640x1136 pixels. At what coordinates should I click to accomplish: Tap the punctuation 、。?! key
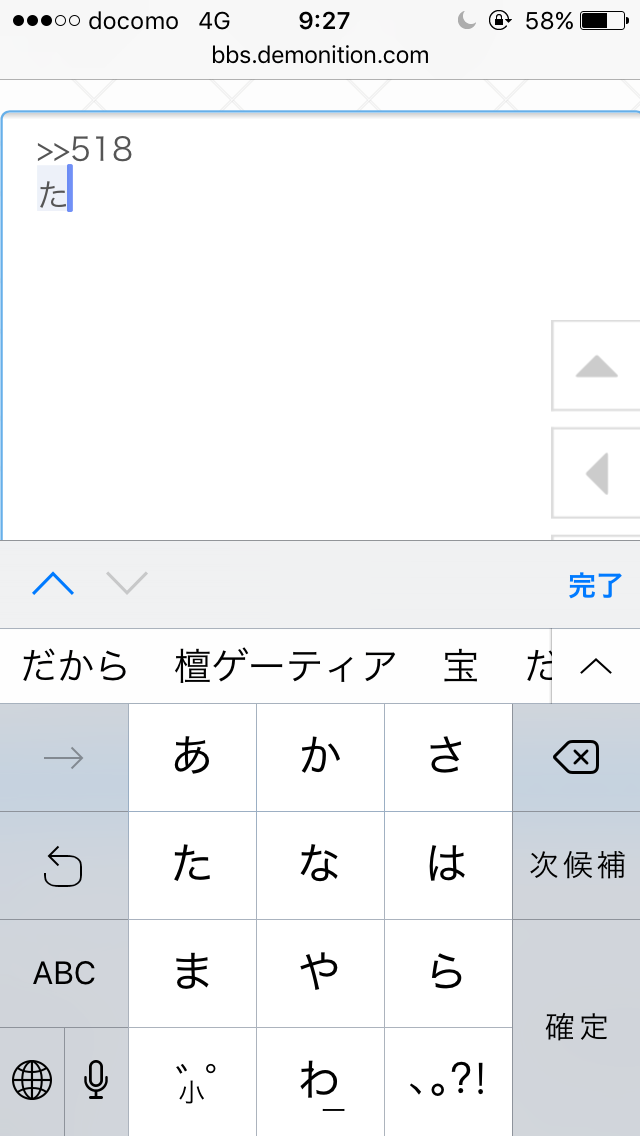[x=448, y=1080]
